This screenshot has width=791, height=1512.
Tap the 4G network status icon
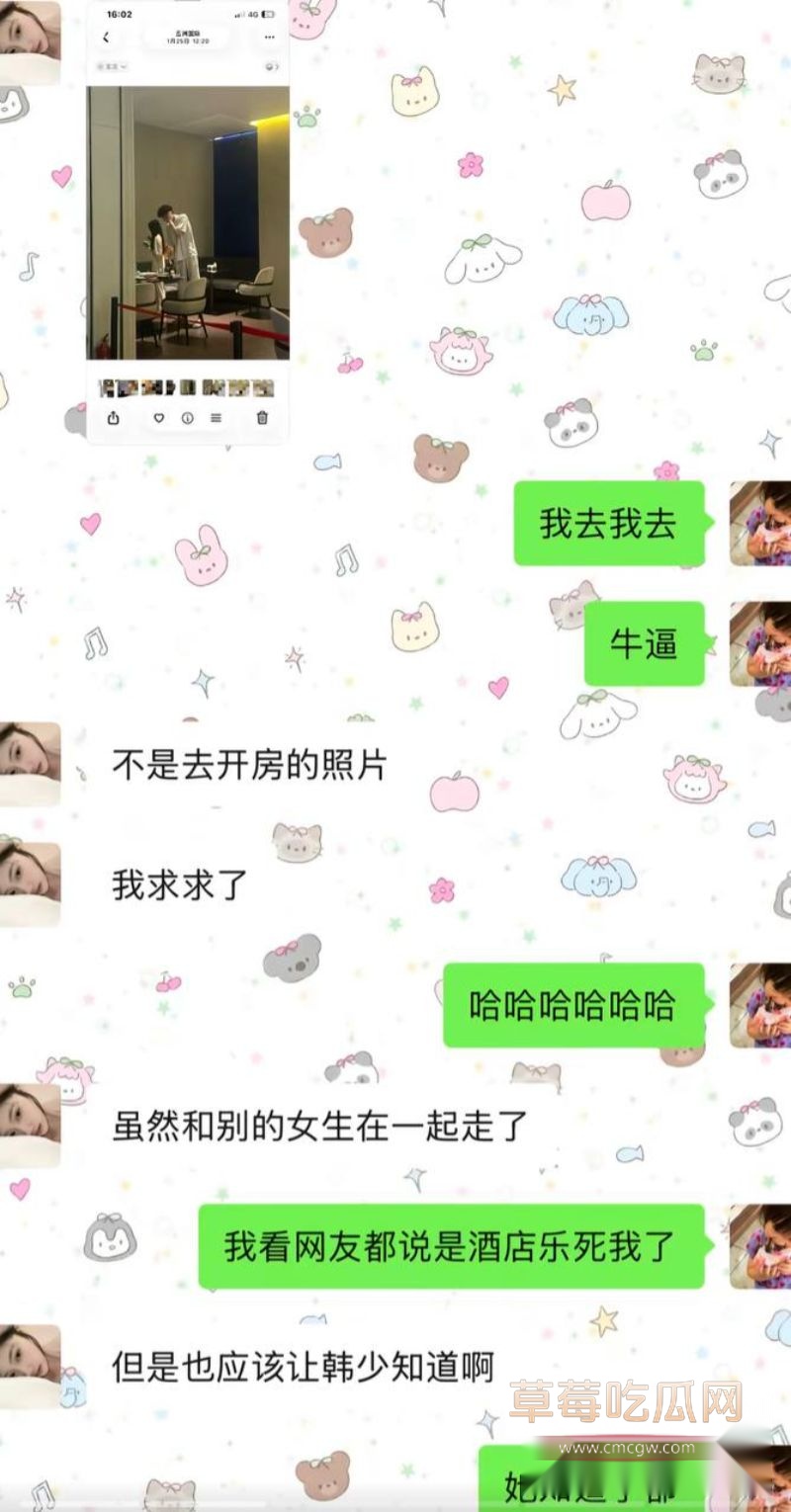click(254, 15)
